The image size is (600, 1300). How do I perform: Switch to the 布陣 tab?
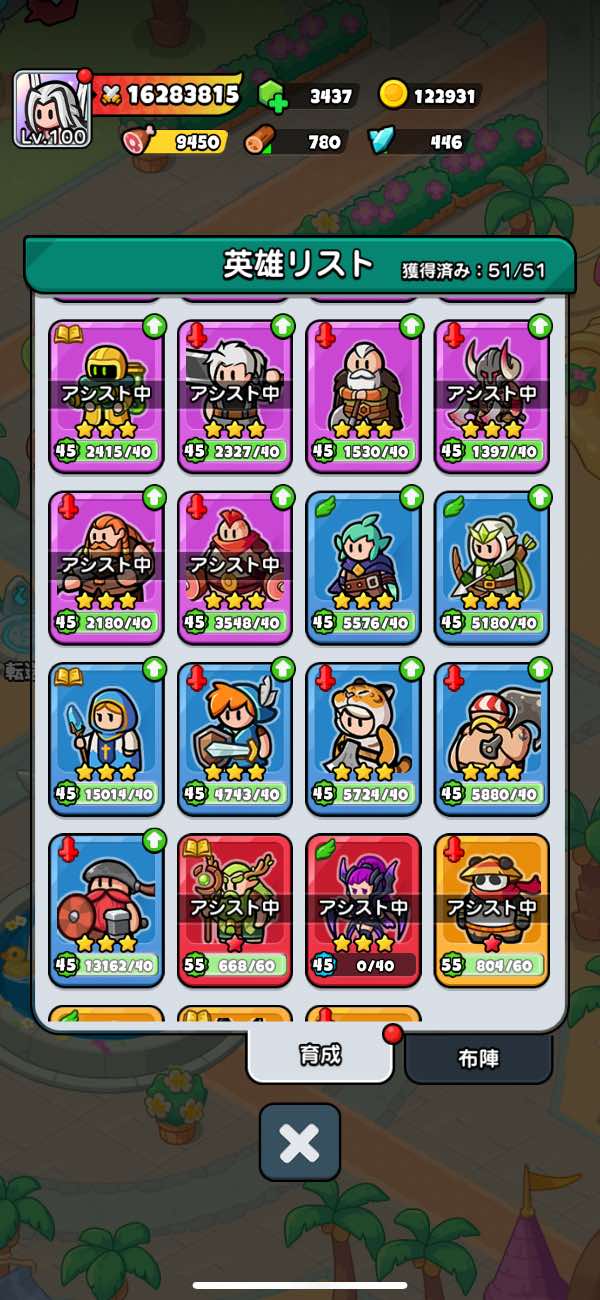tap(478, 1059)
